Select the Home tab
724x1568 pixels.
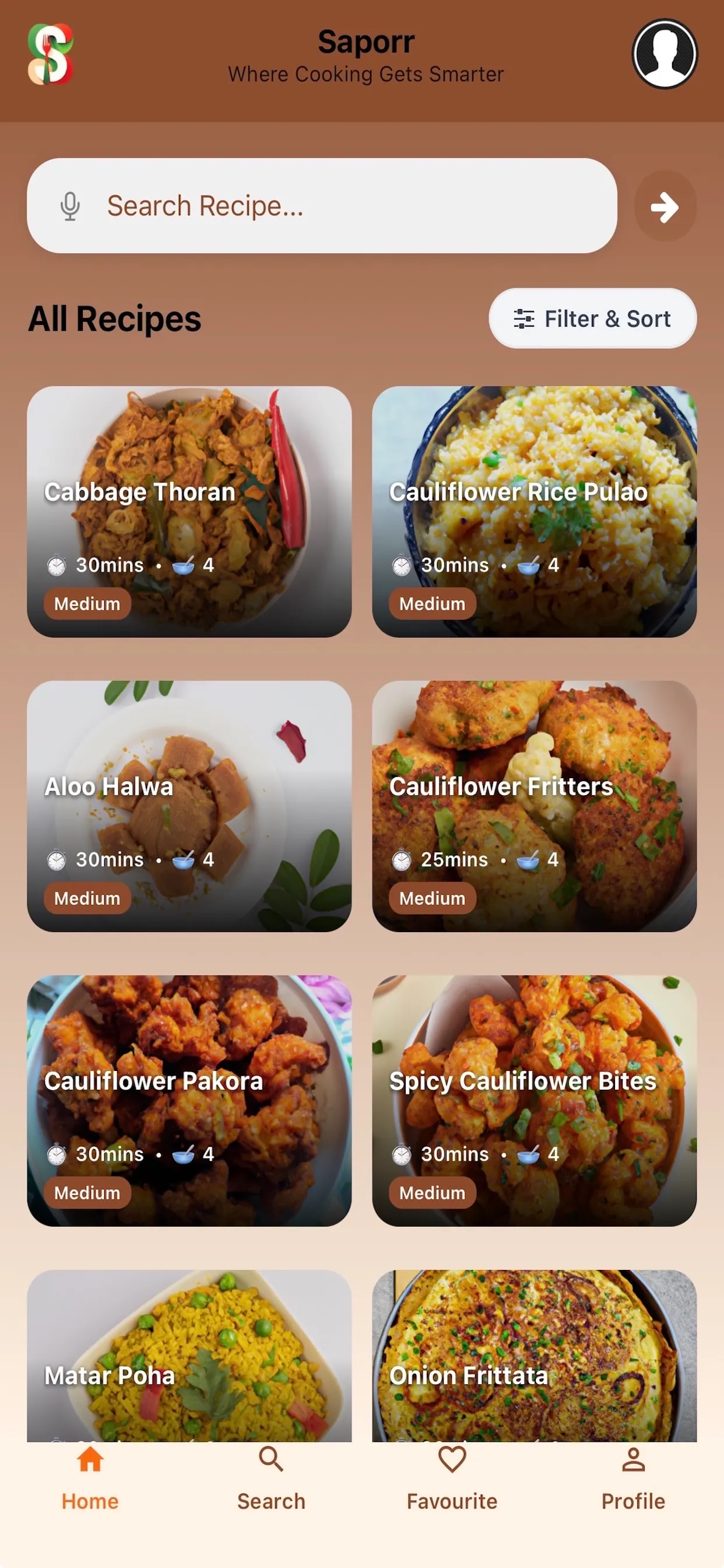(90, 1479)
